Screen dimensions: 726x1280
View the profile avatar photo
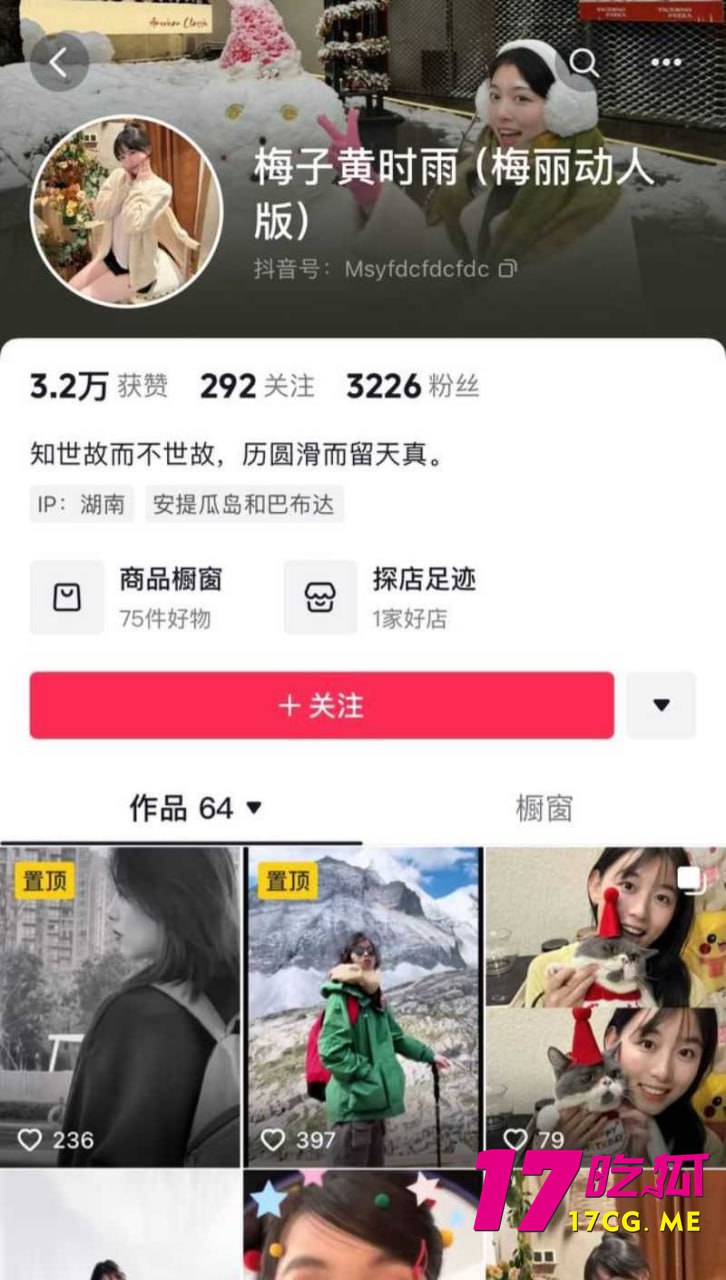[127, 211]
